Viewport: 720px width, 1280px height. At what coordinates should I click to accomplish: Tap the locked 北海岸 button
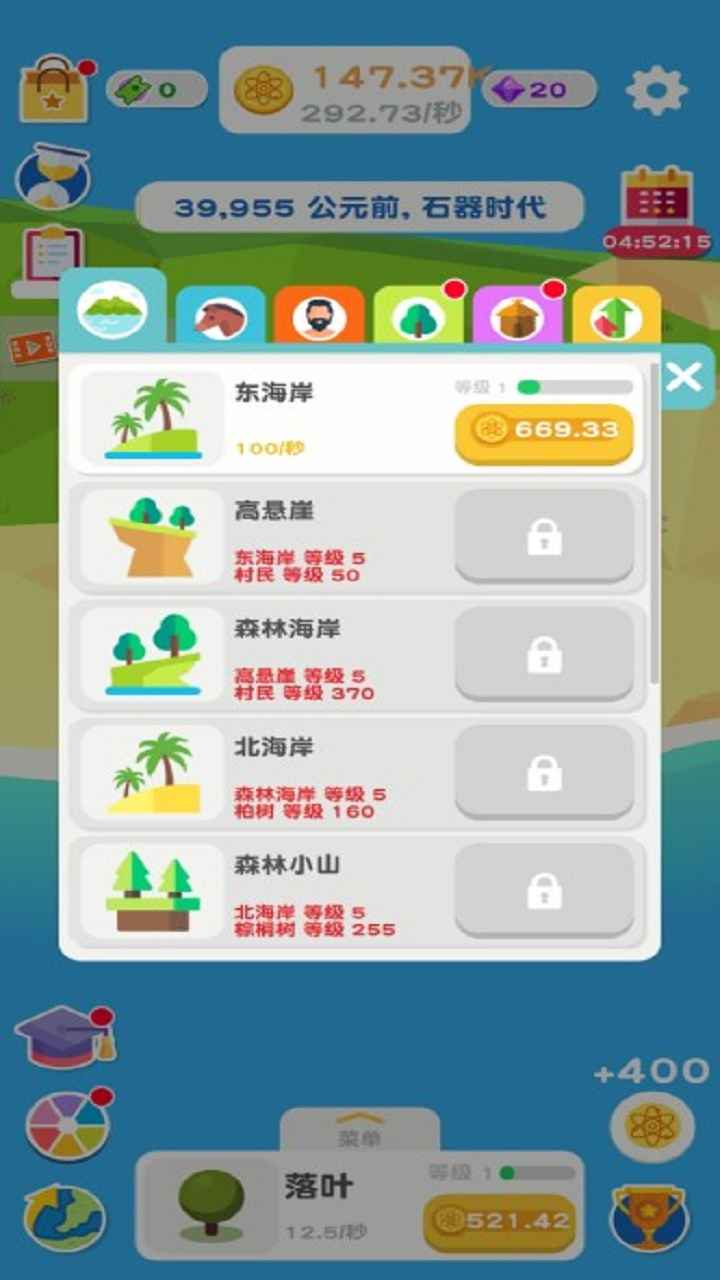tap(544, 773)
